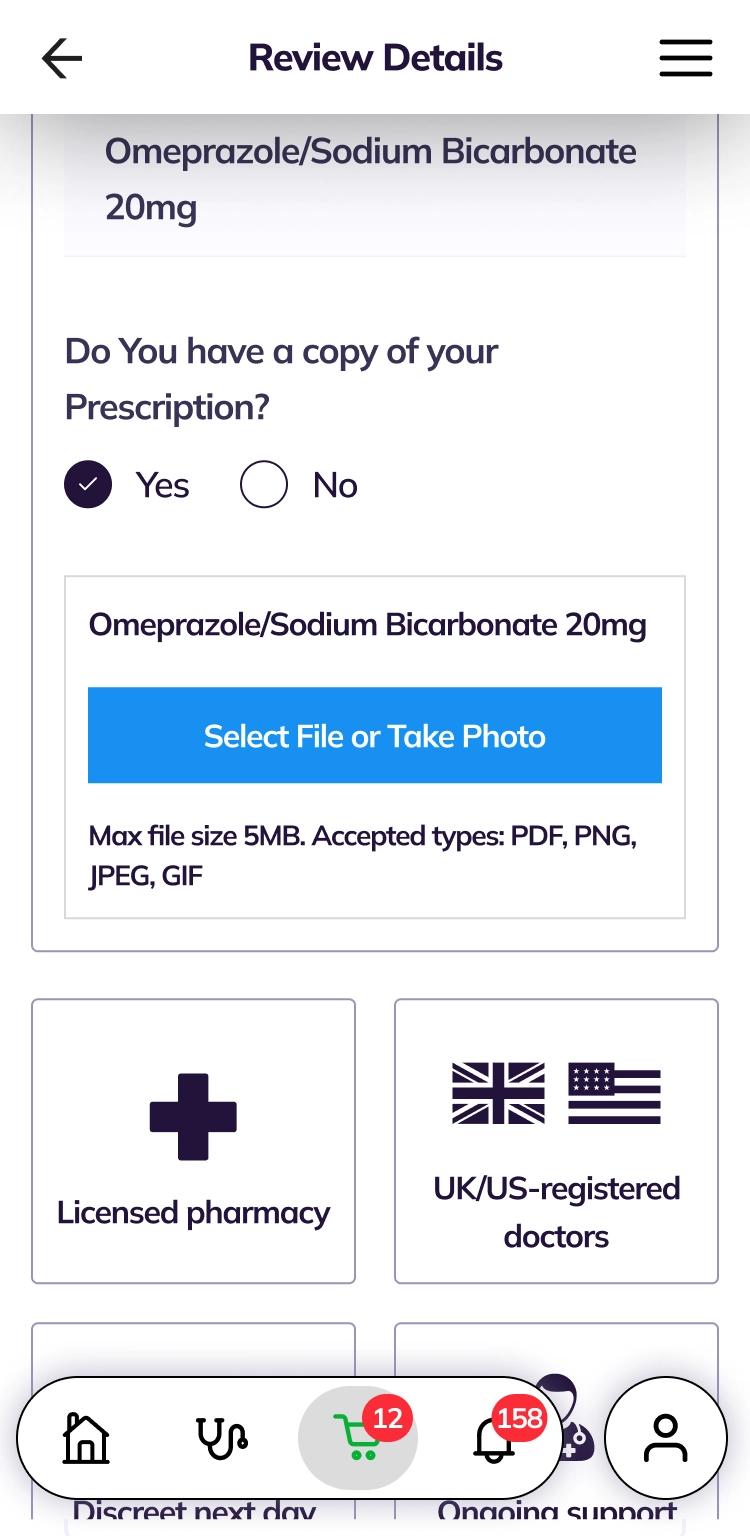Open the hamburger navigation menu
This screenshot has height=1536, width=750.
click(685, 57)
